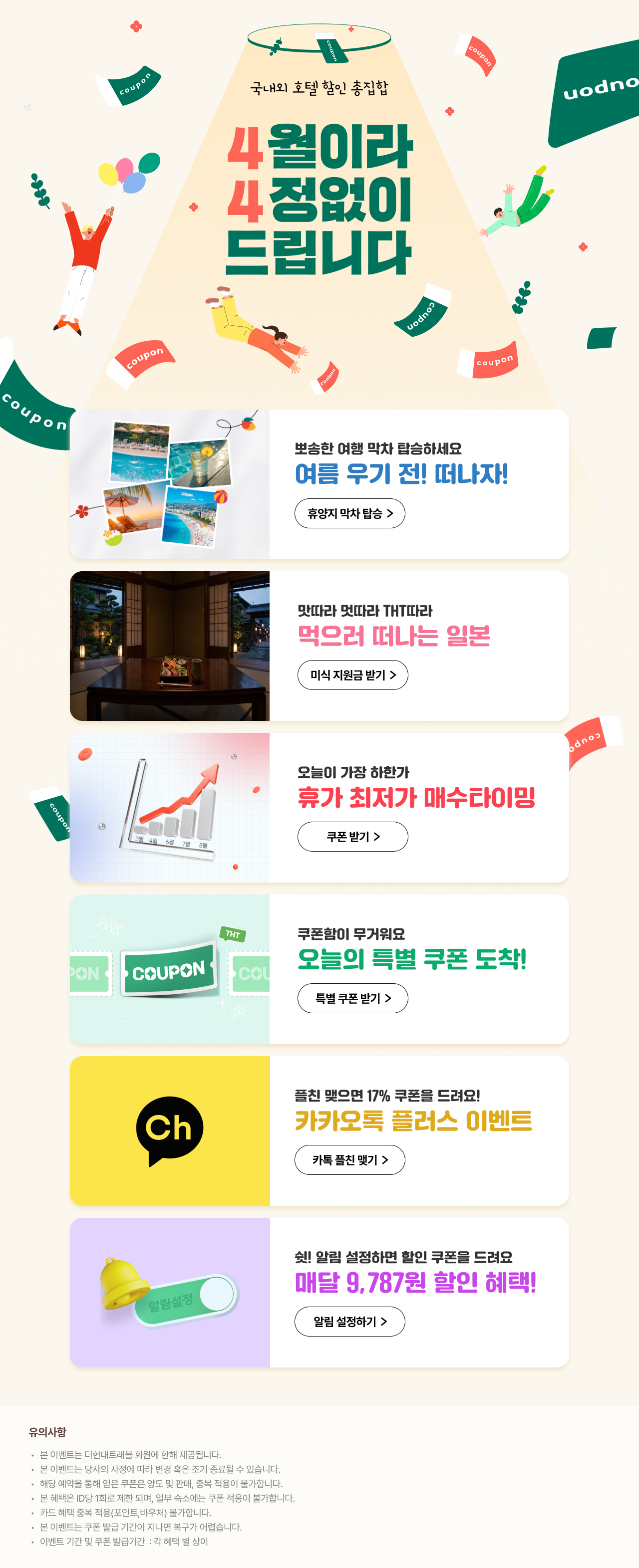This screenshot has height=1568, width=639.
Task: Add Kakao channel via 카톡 플친 맺기
Action: [x=349, y=1159]
